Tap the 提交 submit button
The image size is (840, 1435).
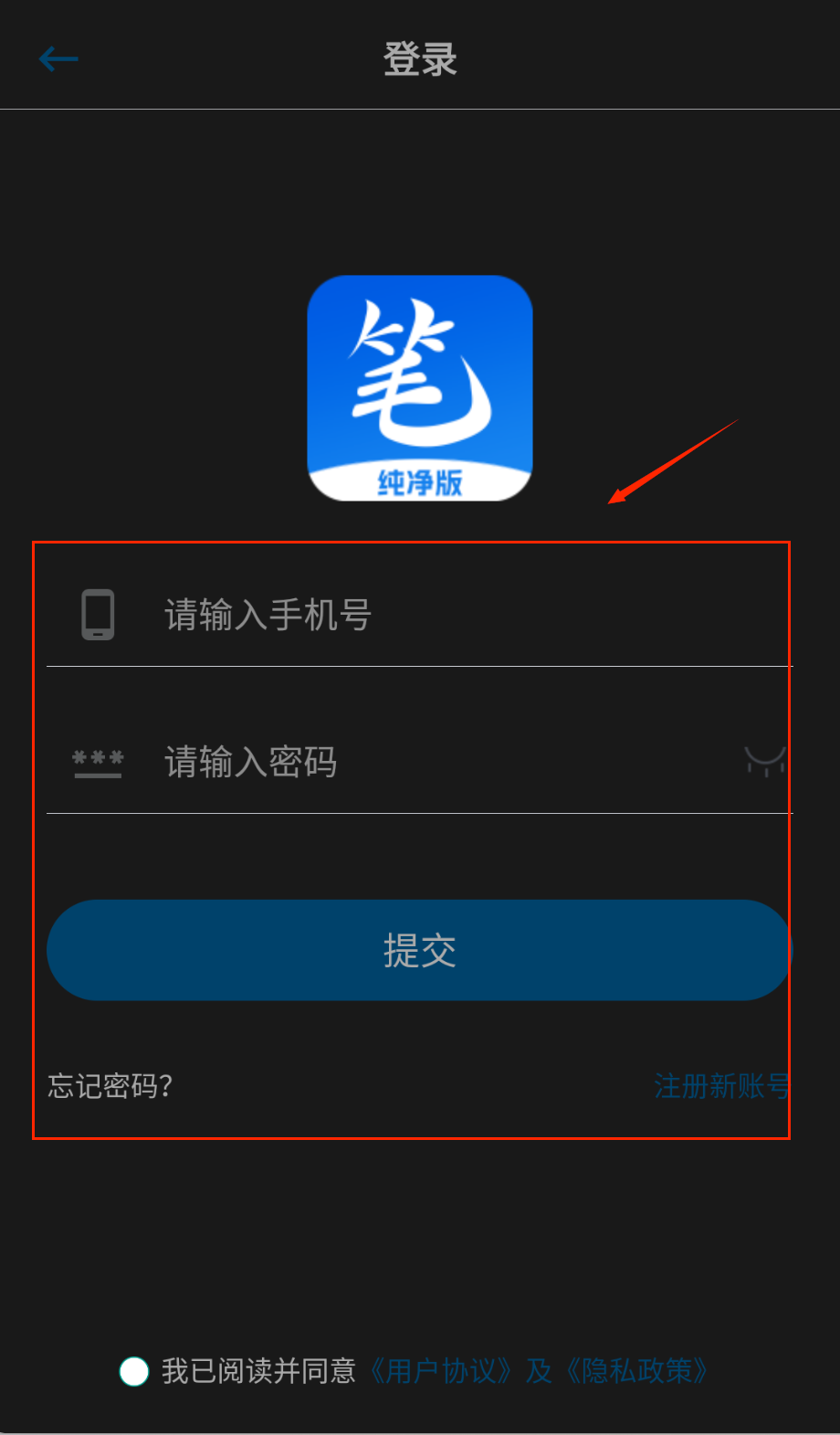point(419,950)
